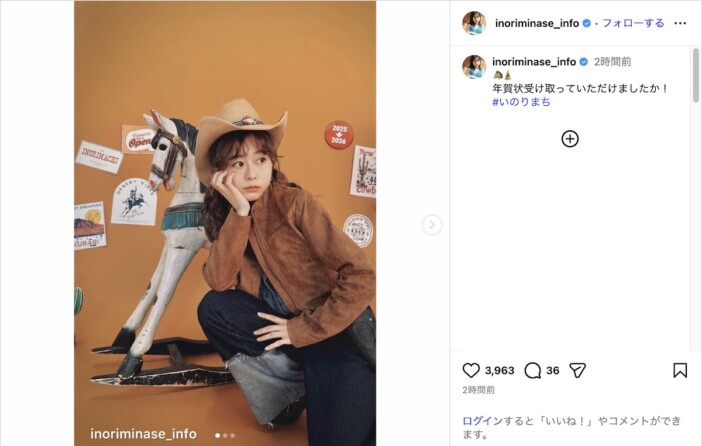Share this post
The width and height of the screenshot is (702, 446).
(x=577, y=370)
